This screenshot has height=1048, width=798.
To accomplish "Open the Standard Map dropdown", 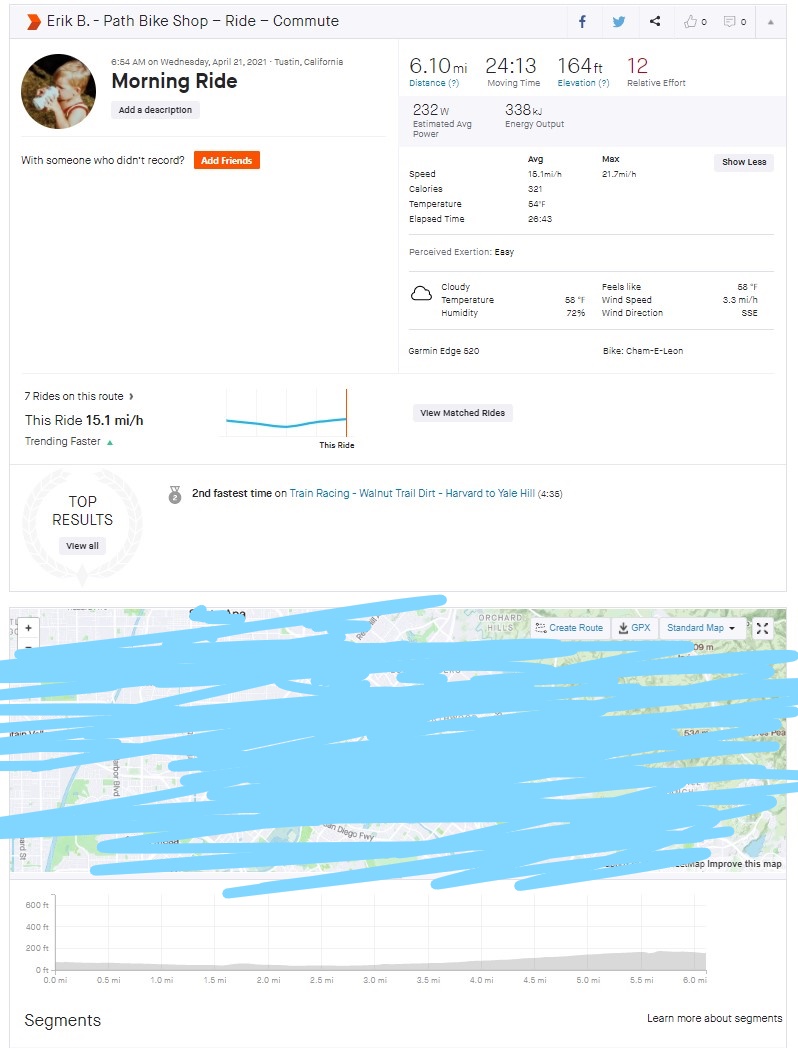I will [701, 628].
